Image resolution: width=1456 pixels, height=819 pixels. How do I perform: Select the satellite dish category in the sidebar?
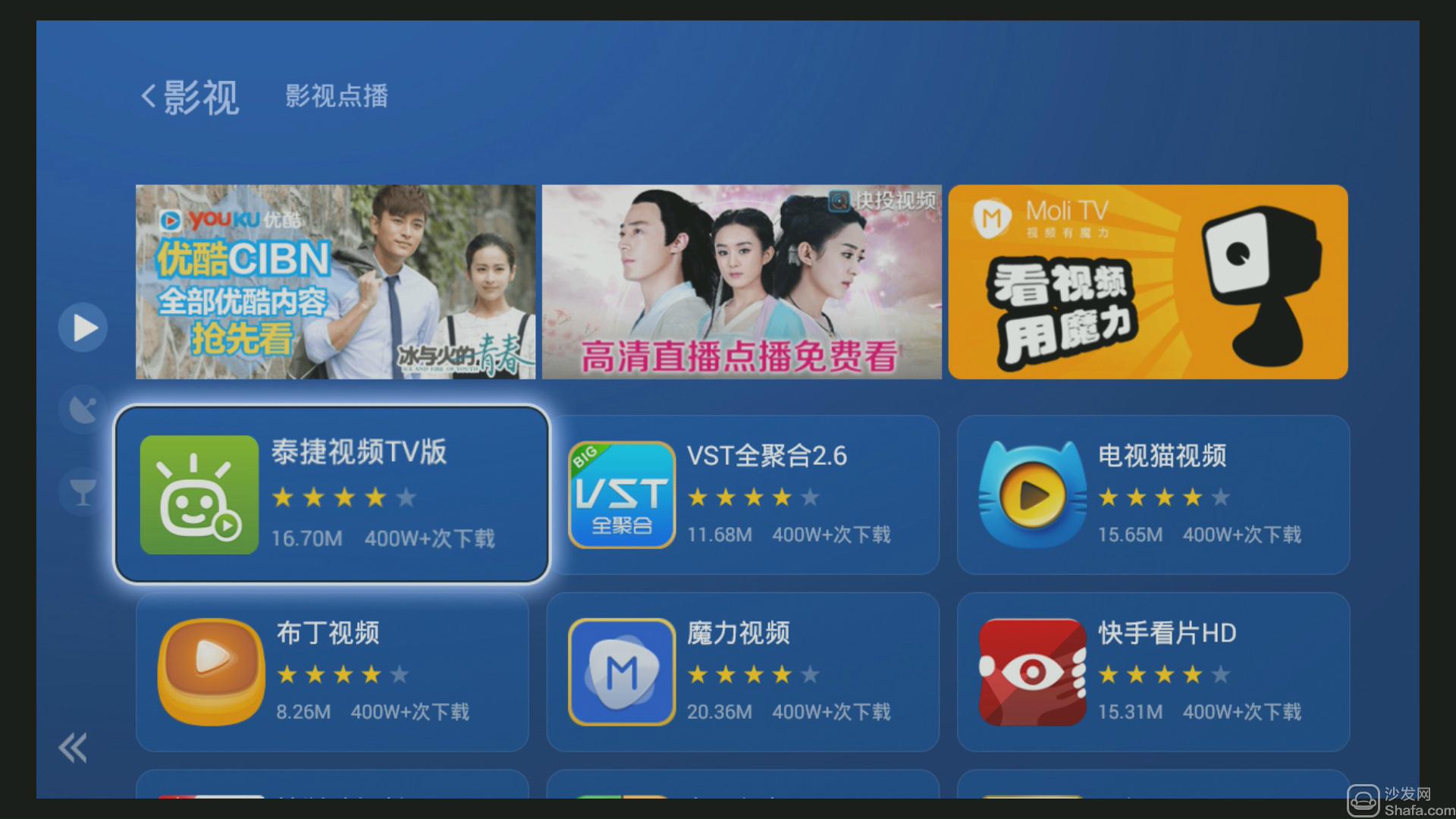pyautogui.click(x=82, y=409)
